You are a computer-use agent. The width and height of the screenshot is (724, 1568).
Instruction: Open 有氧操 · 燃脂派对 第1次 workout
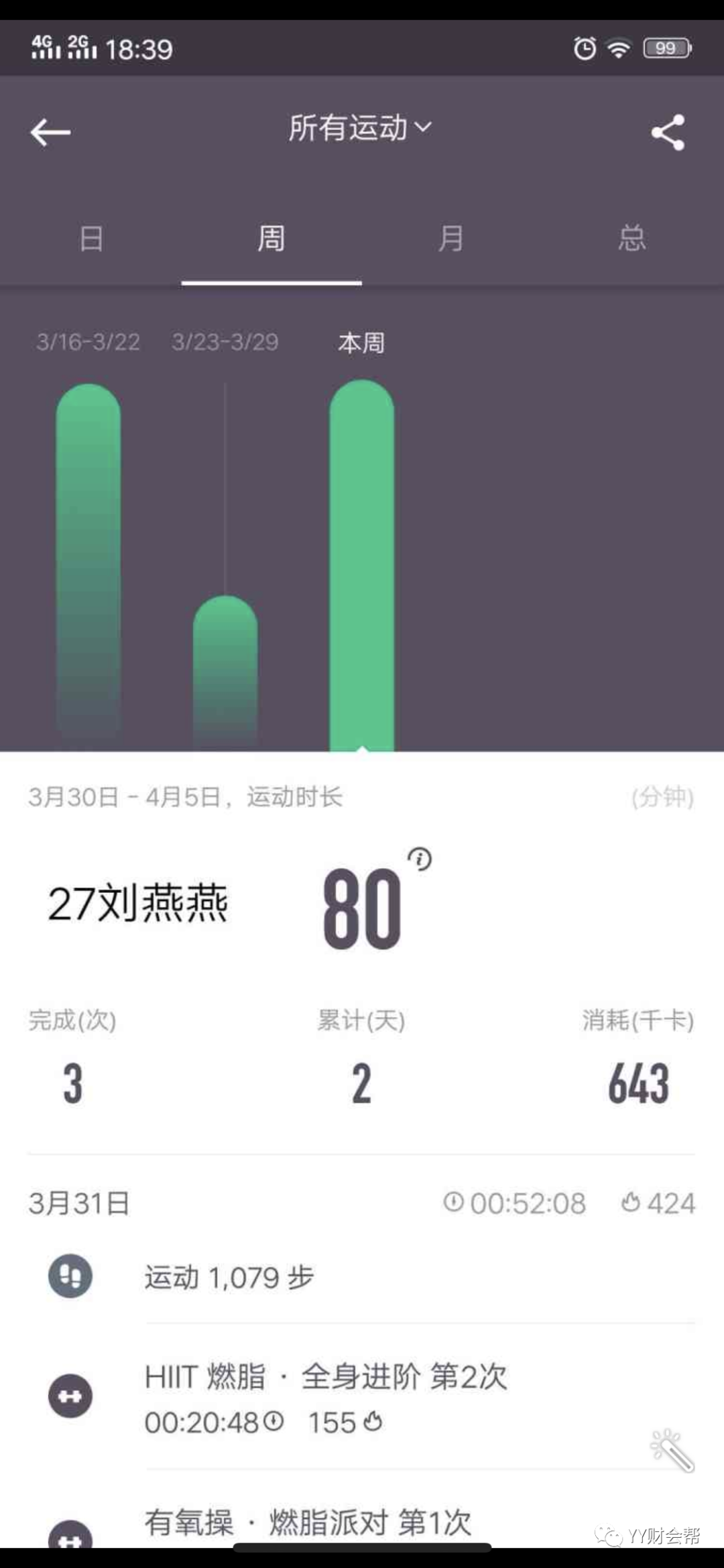tap(308, 1523)
